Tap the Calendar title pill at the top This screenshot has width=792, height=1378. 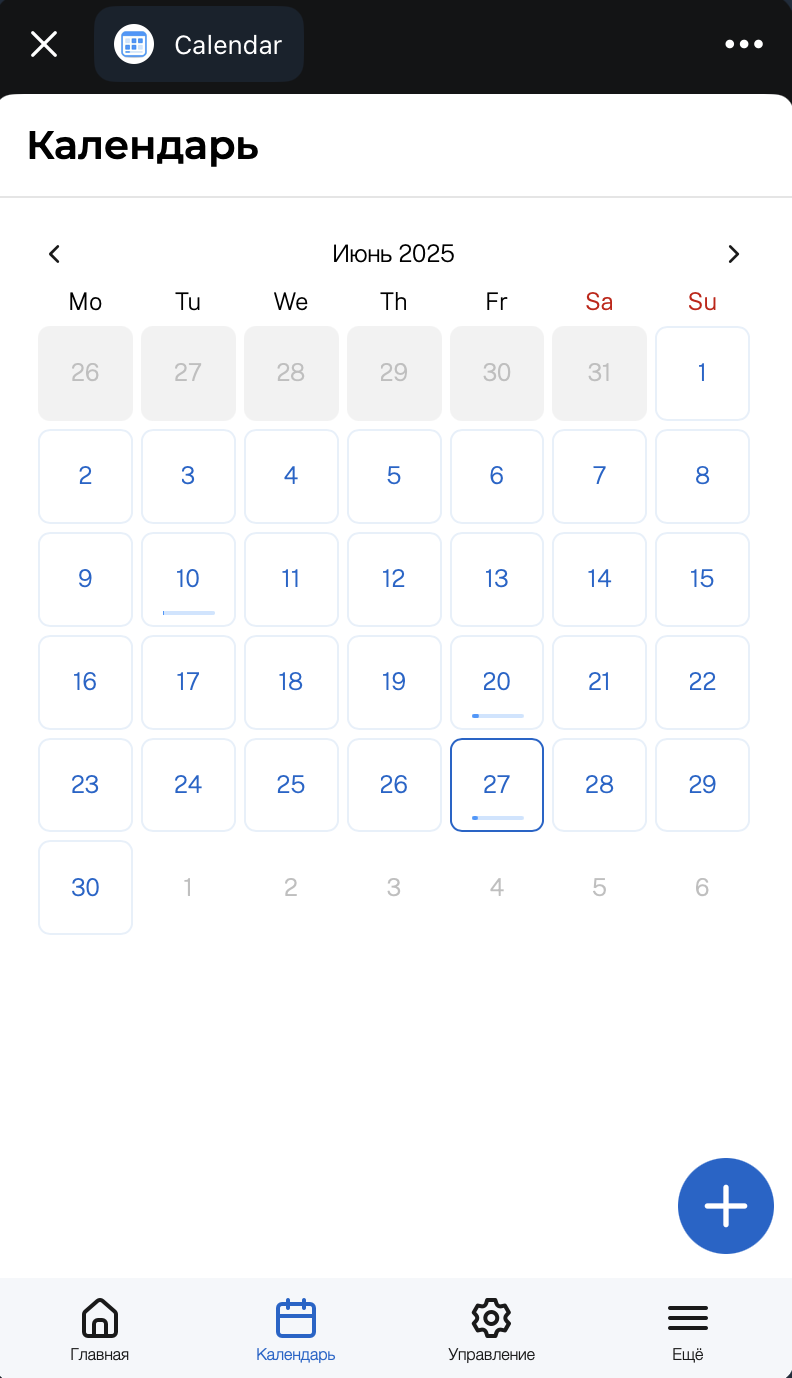point(198,44)
